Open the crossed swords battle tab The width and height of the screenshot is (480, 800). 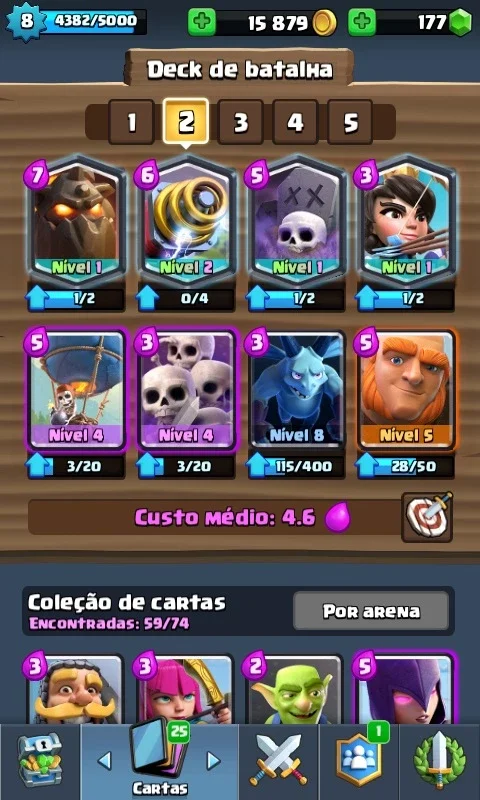pyautogui.click(x=279, y=760)
